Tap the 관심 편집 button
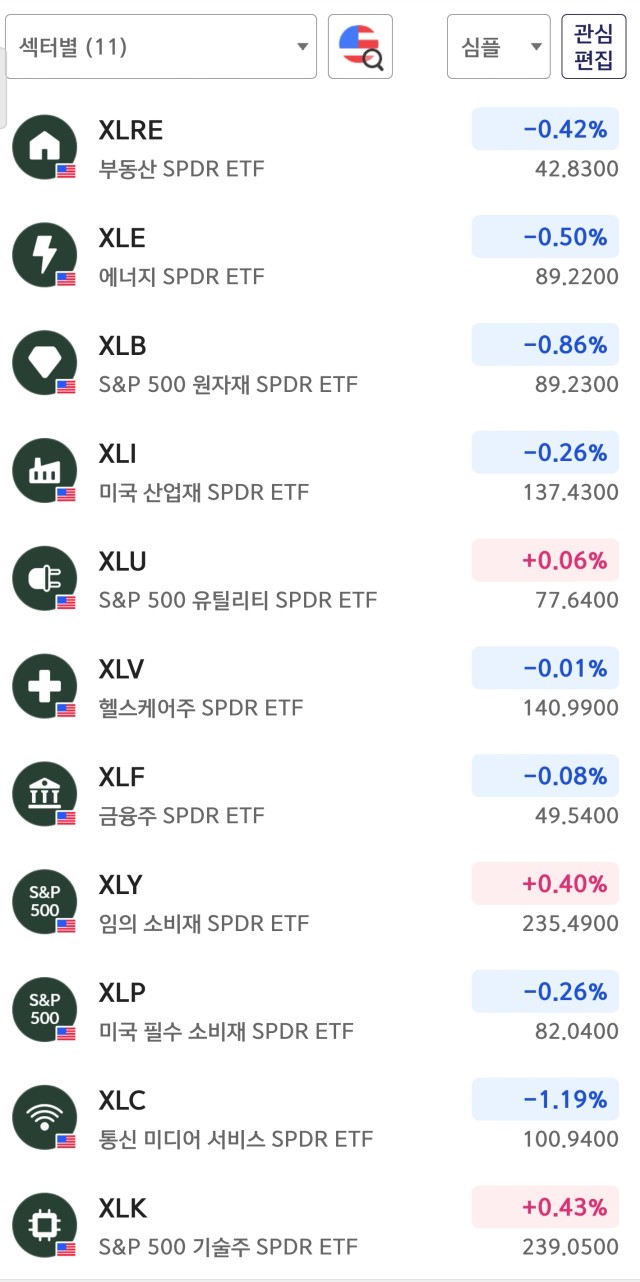 [x=594, y=47]
